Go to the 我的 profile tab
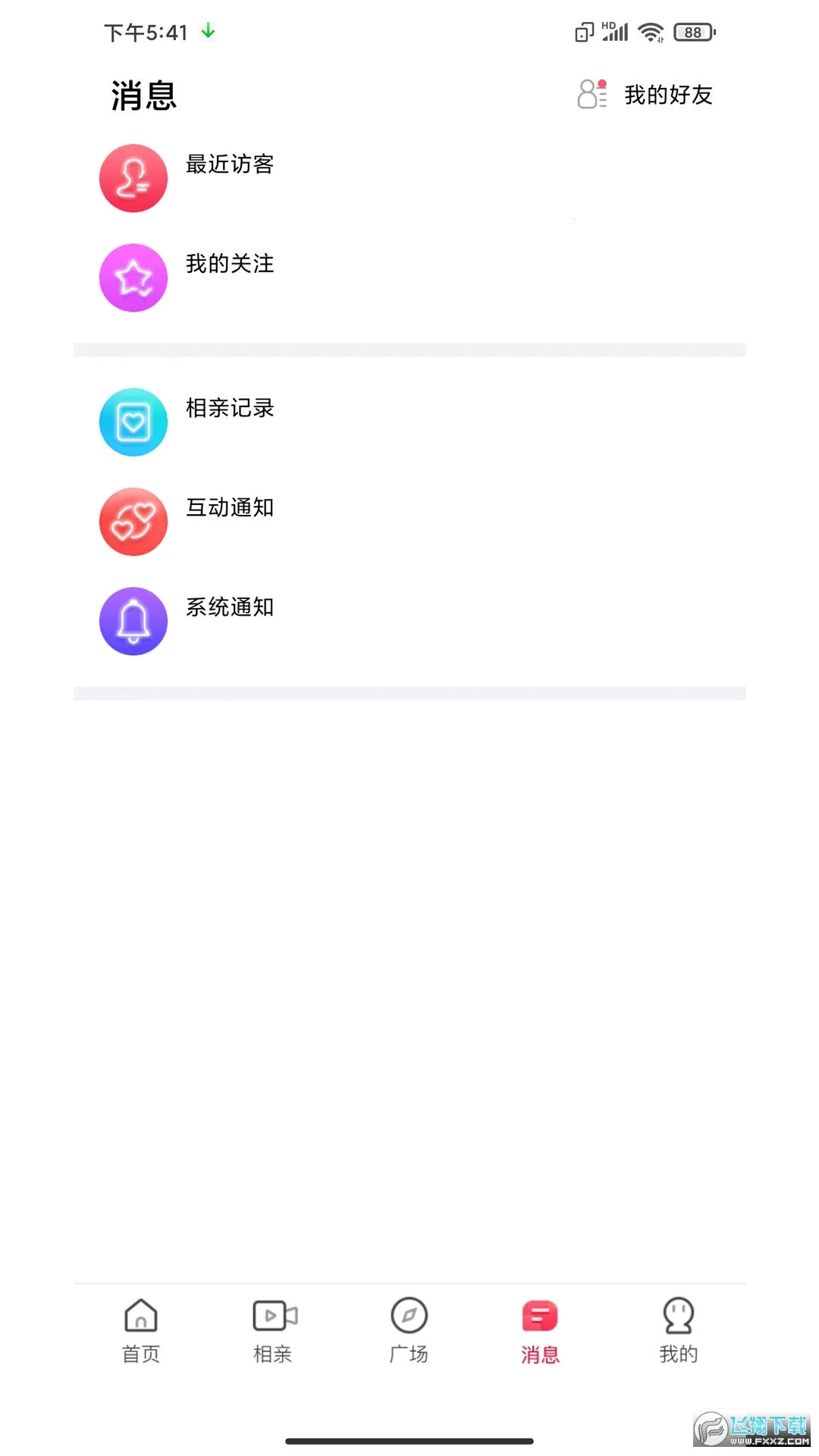This screenshot has height=1456, width=819. coord(678,1329)
